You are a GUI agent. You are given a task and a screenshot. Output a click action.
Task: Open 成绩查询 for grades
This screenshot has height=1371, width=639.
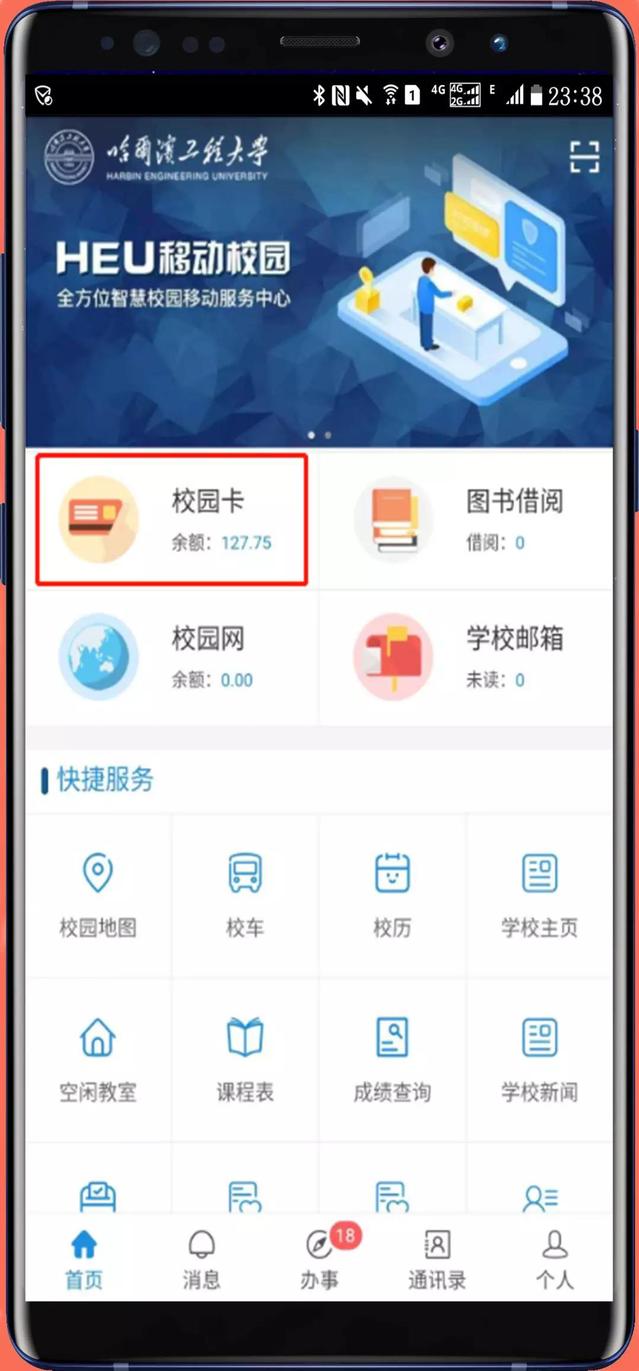point(392,1059)
